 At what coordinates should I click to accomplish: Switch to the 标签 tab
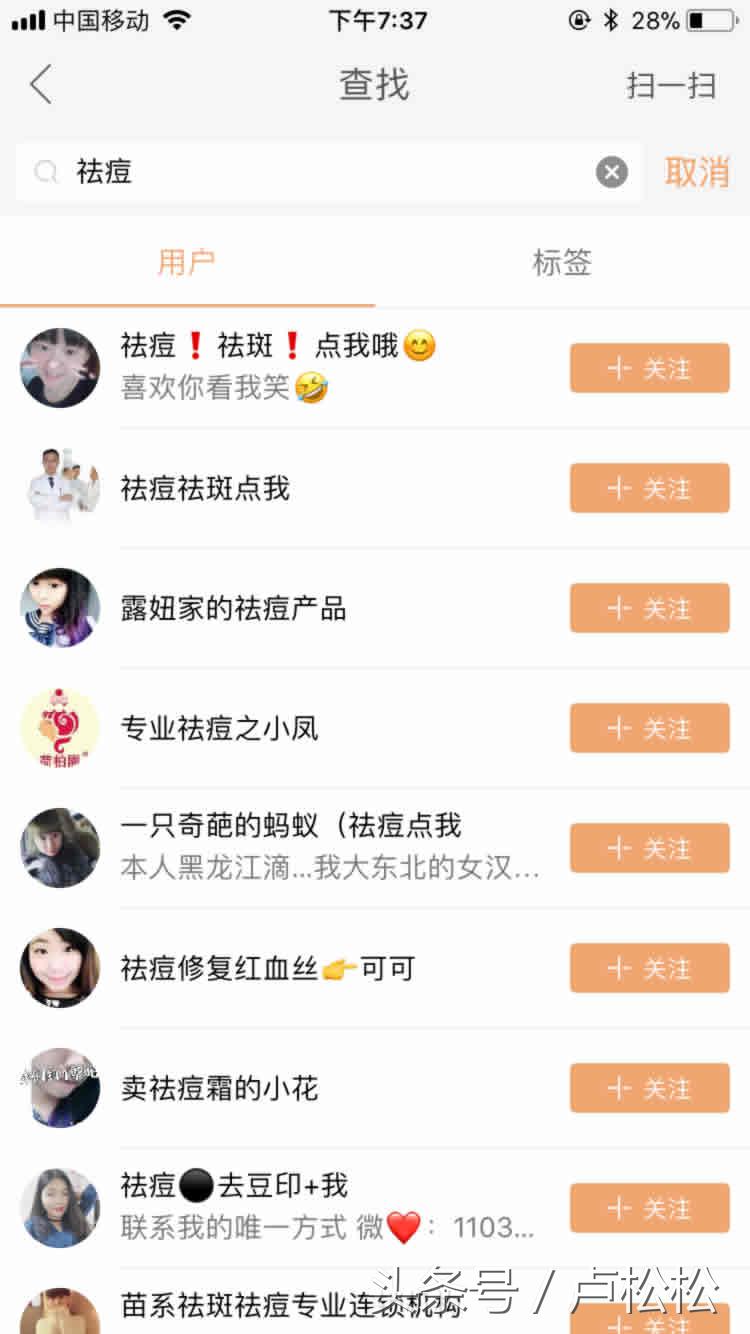[561, 263]
